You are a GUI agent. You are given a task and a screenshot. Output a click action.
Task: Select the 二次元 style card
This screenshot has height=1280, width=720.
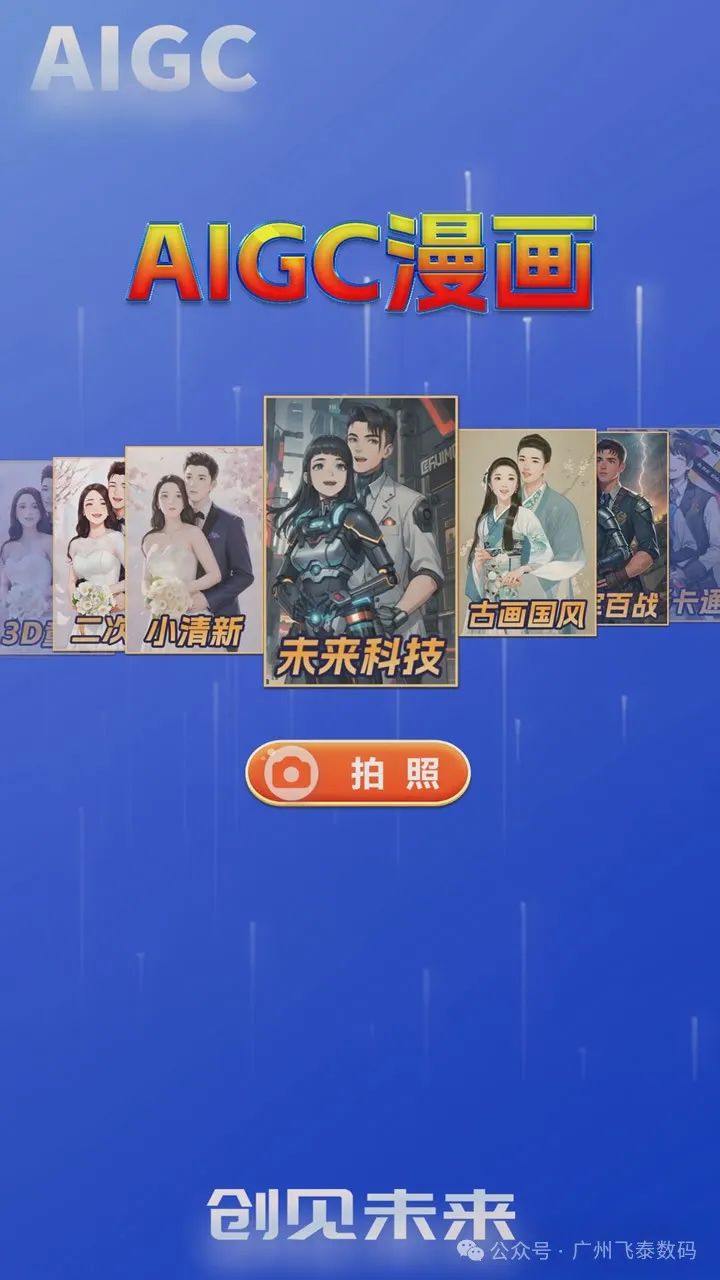88,554
